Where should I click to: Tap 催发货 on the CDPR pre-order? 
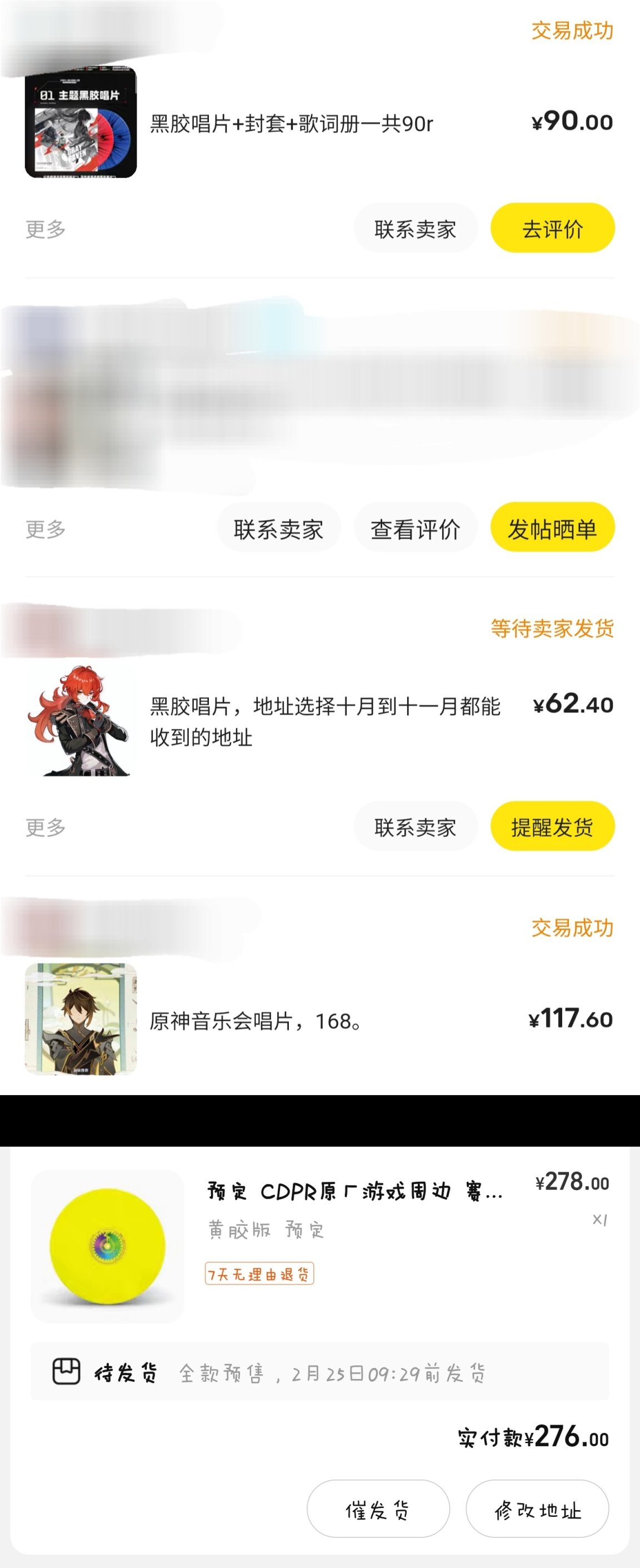click(x=378, y=1509)
